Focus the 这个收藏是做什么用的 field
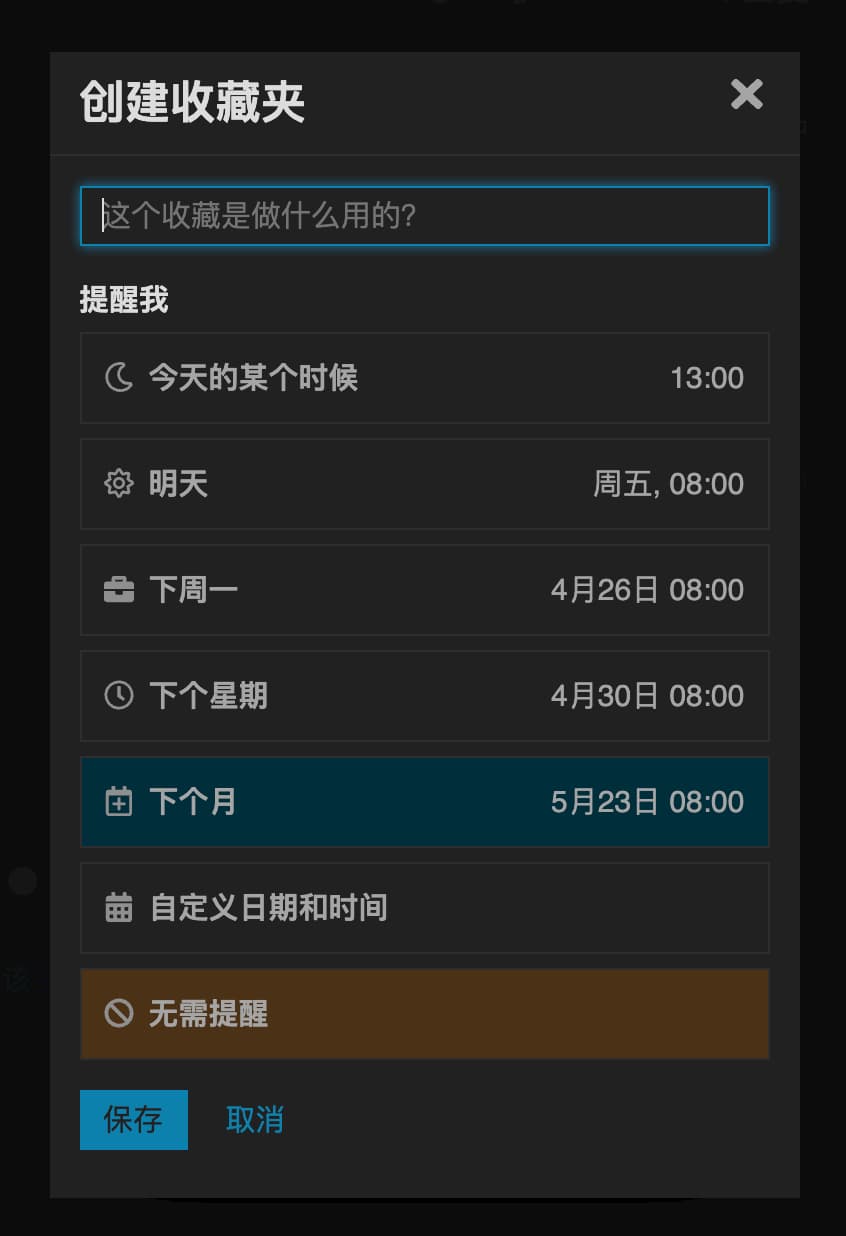Viewport: 846px width, 1236px height. pos(424,216)
